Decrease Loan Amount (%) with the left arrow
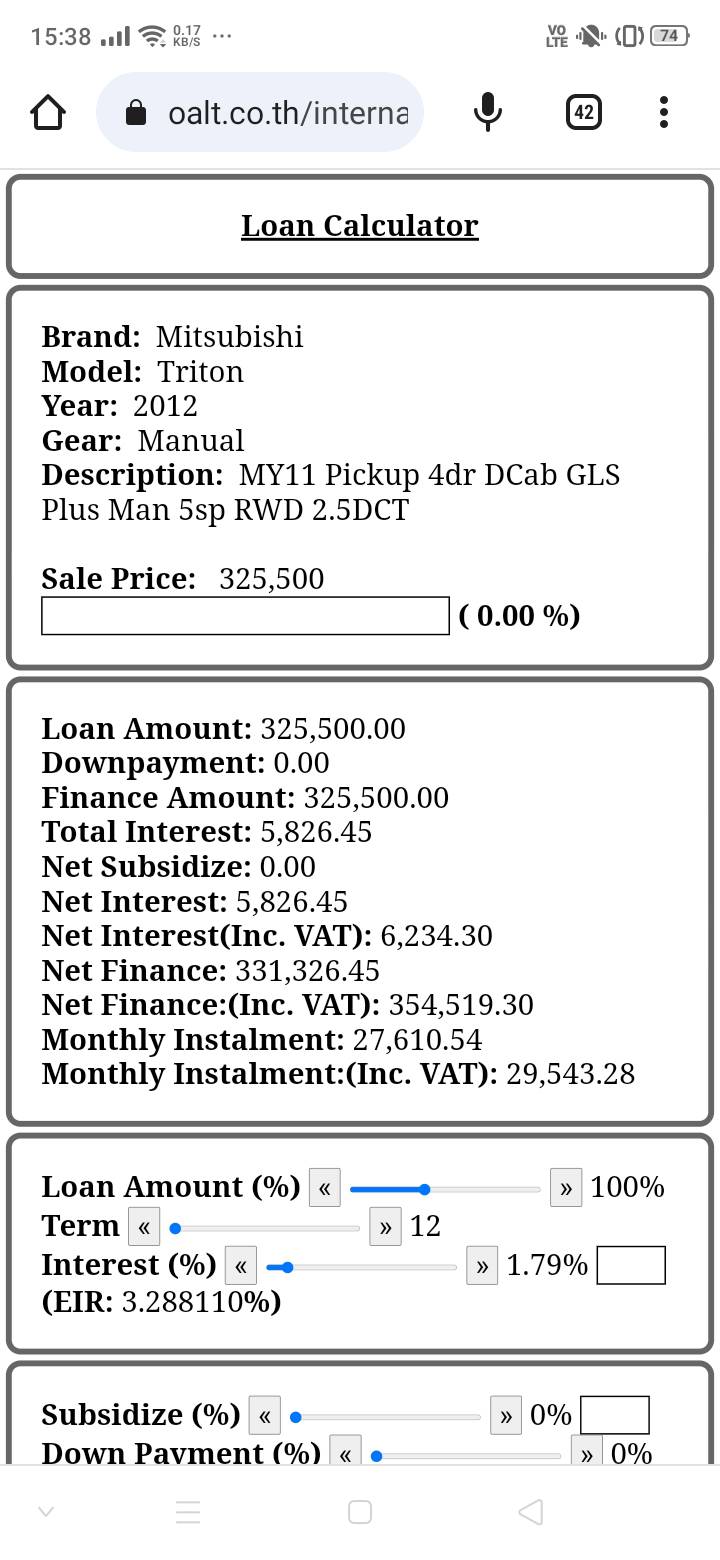The height and width of the screenshot is (1560, 720). (x=325, y=1188)
